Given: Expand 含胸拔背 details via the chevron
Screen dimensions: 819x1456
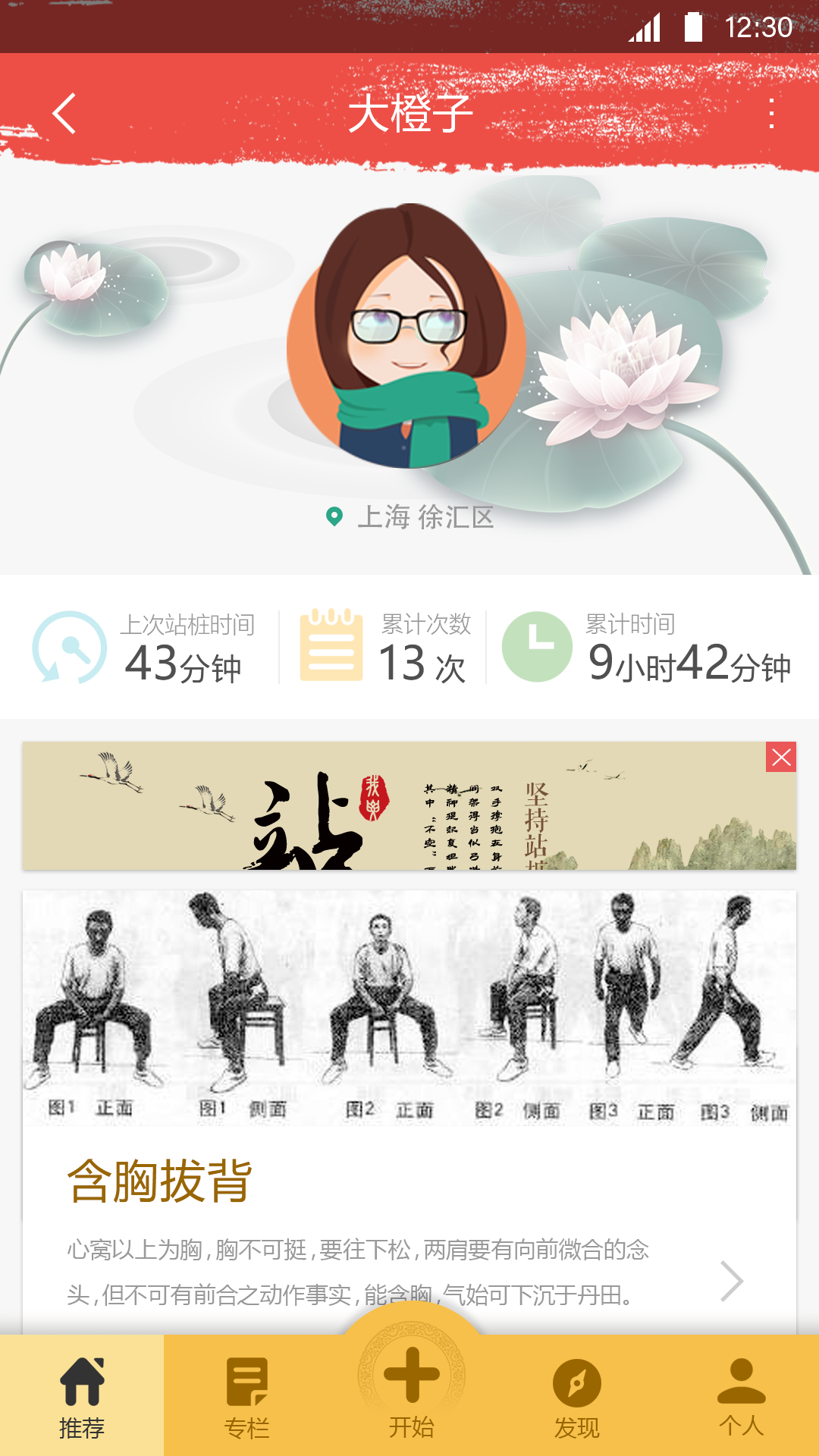Looking at the screenshot, I should coord(732,1282).
